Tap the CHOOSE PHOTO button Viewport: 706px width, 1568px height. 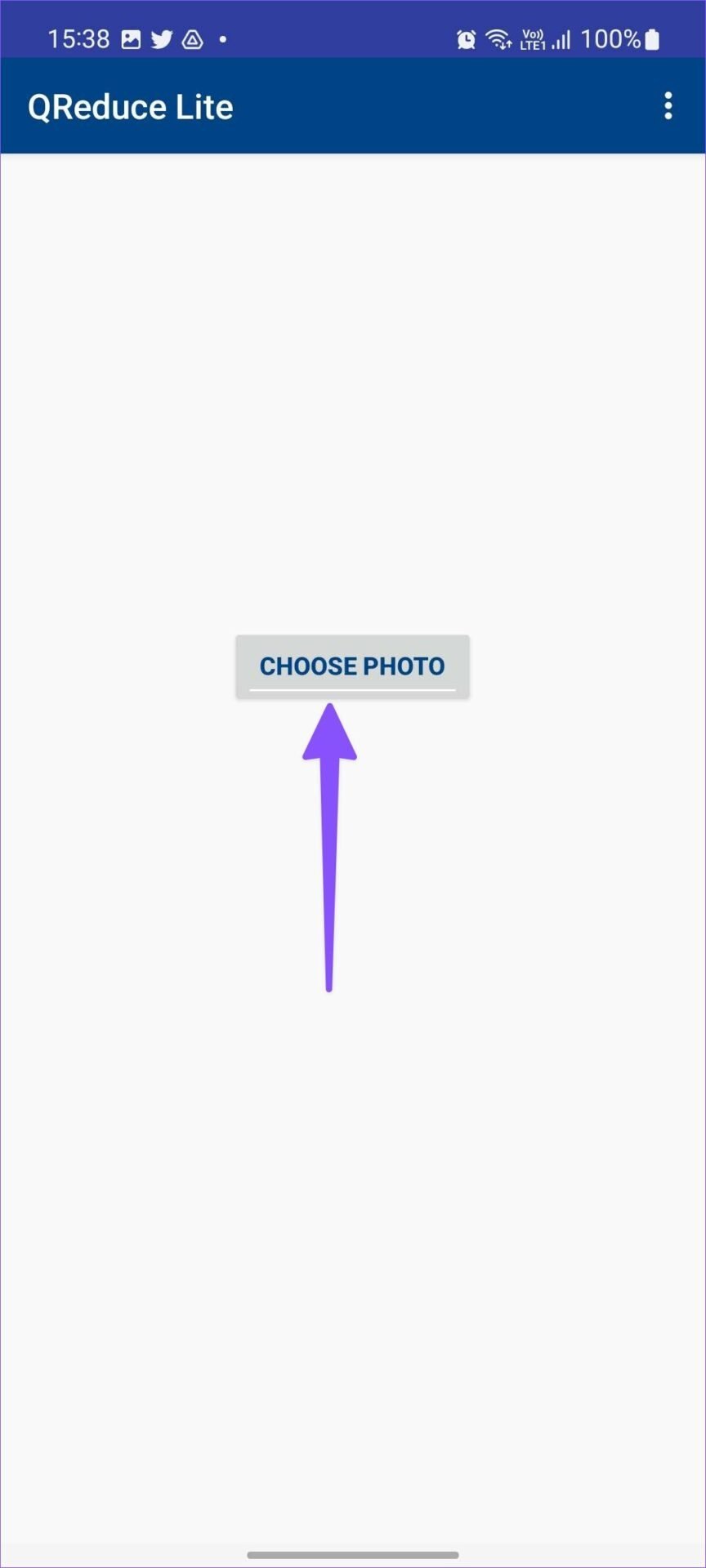[352, 666]
